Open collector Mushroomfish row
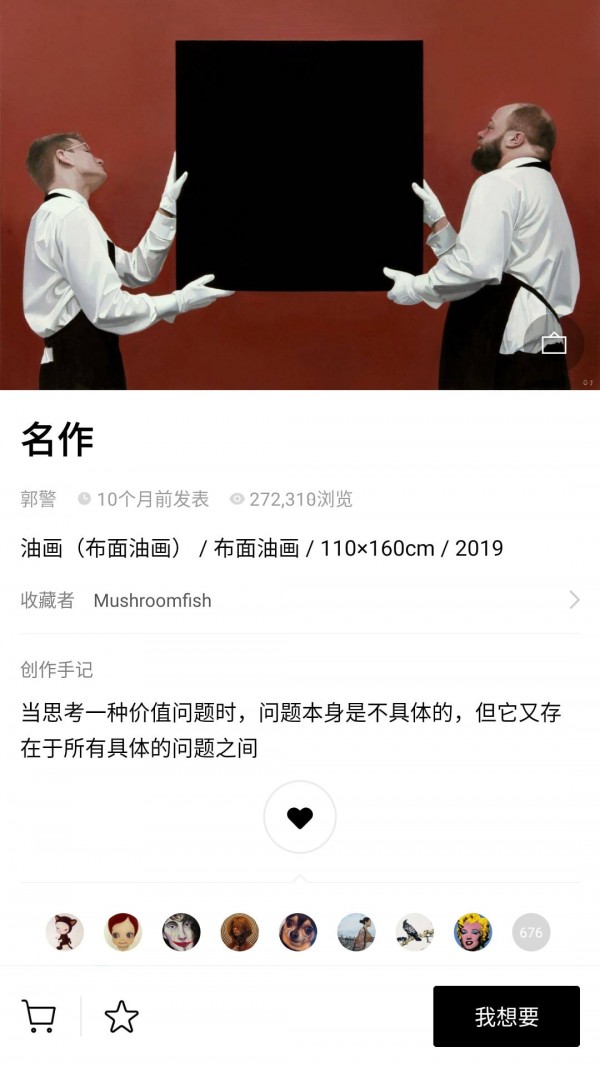Screen dimensions: 600x1067 pyautogui.click(x=300, y=600)
